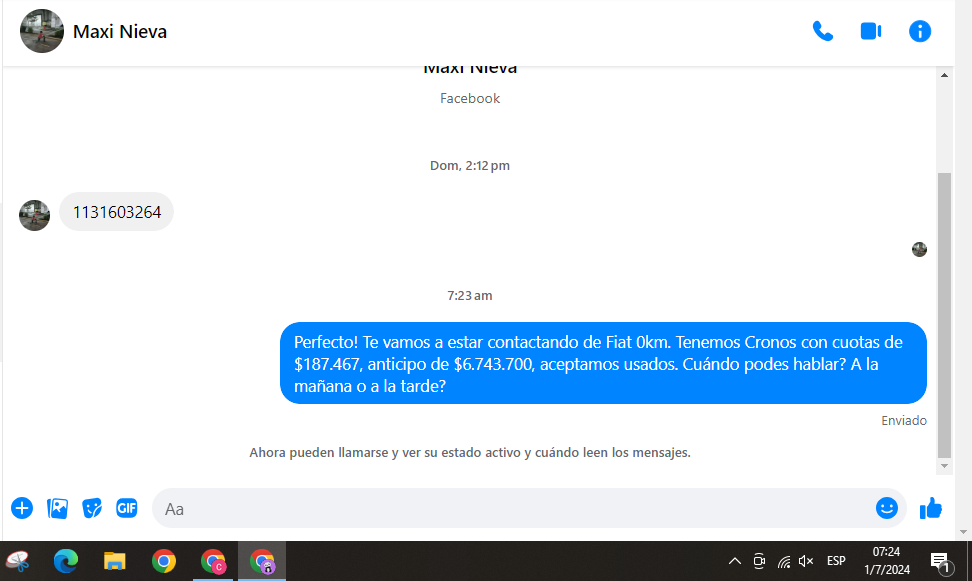Start a voice call with Maxi Nieva
Image resolution: width=972 pixels, height=581 pixels.
pos(822,31)
